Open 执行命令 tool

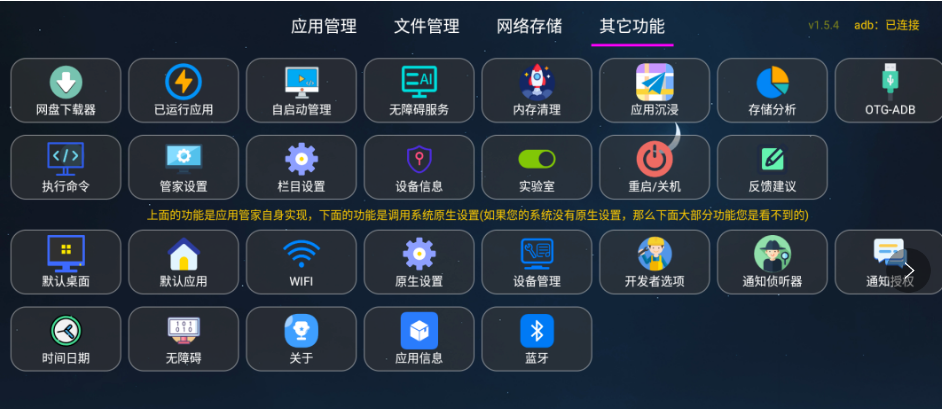66,167
